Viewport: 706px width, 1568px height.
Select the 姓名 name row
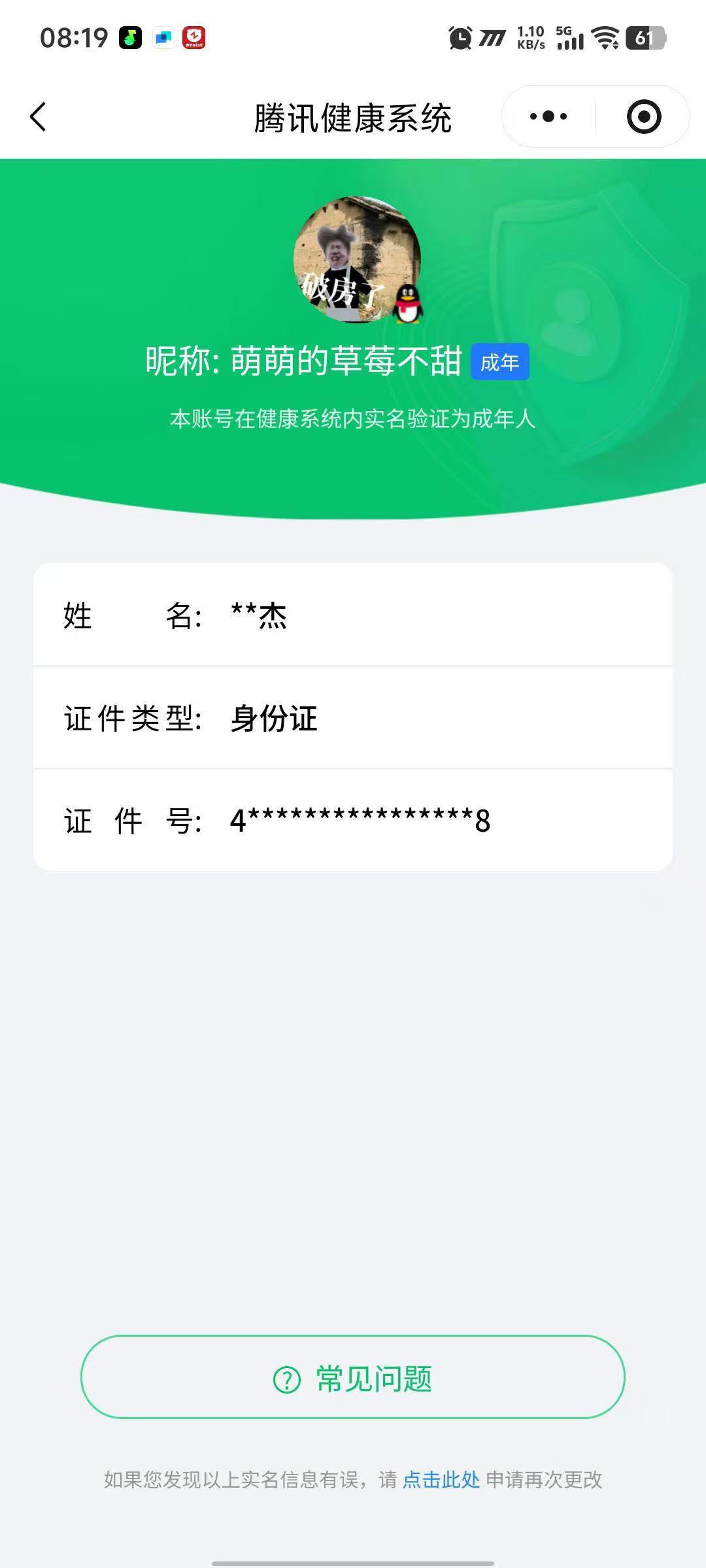tap(353, 616)
